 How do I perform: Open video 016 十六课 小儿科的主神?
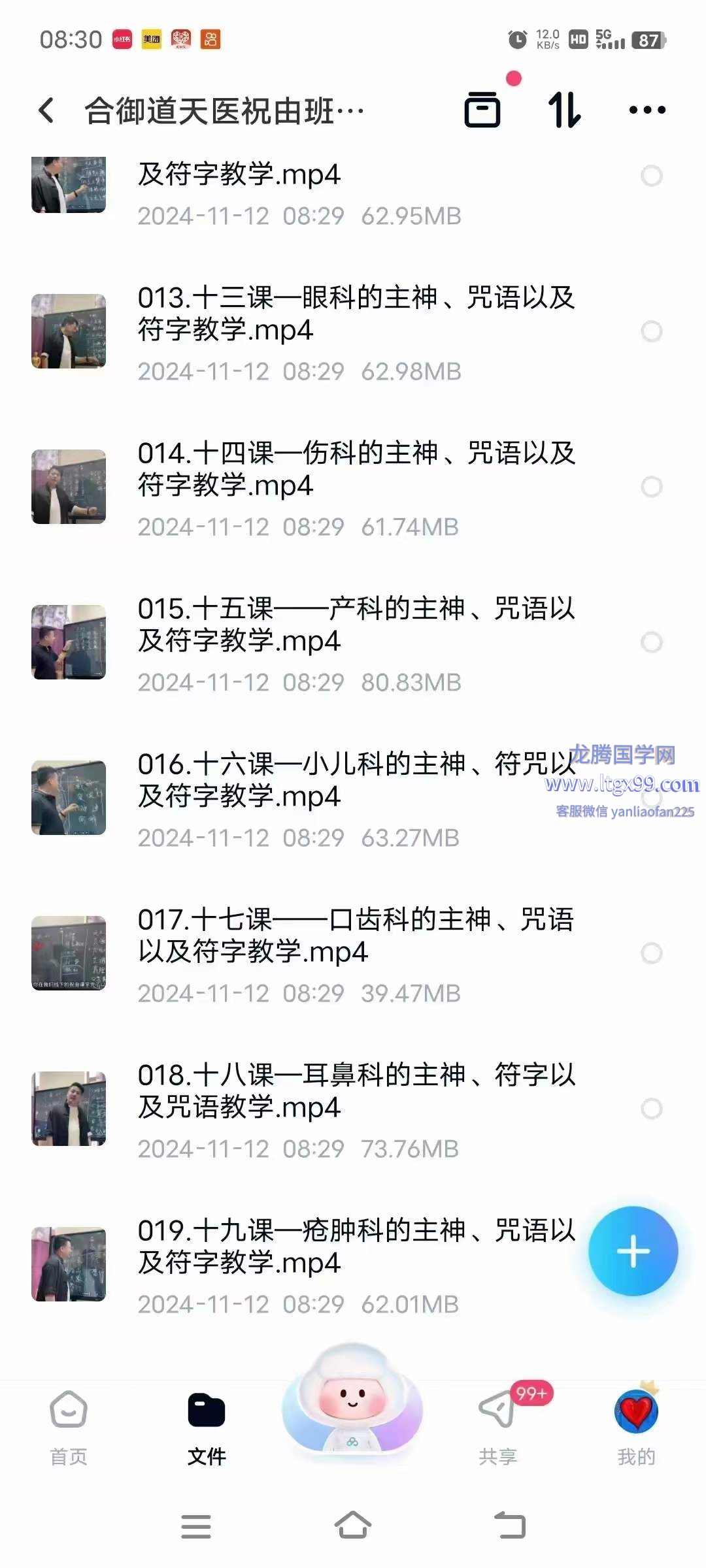[356, 780]
